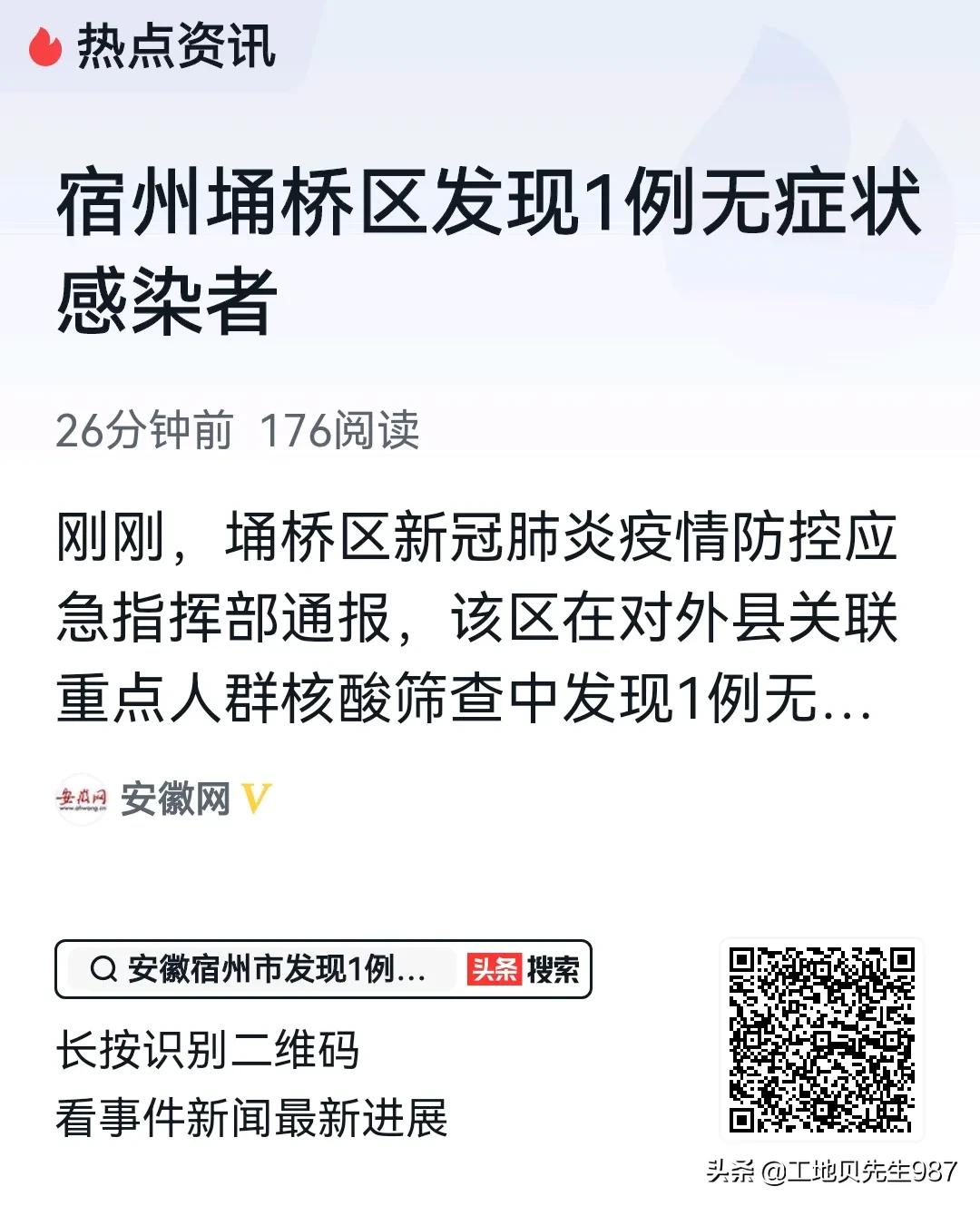
Task: Click the flame icon next to 热点资讯
Action: (47, 48)
